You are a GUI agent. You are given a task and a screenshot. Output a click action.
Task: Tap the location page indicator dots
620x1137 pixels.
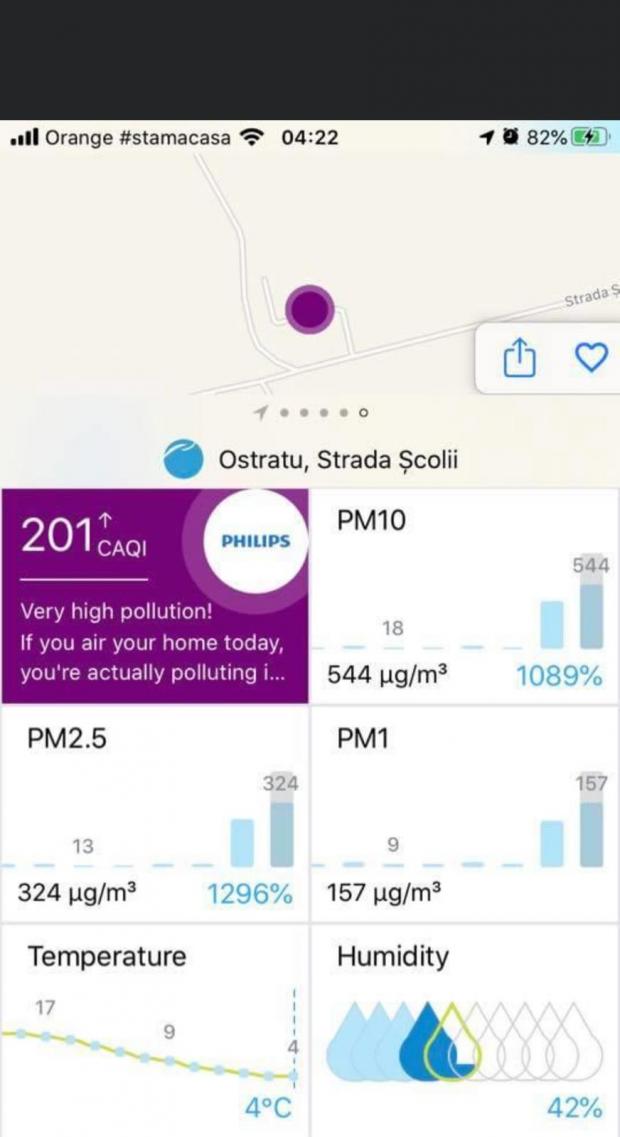click(x=312, y=412)
